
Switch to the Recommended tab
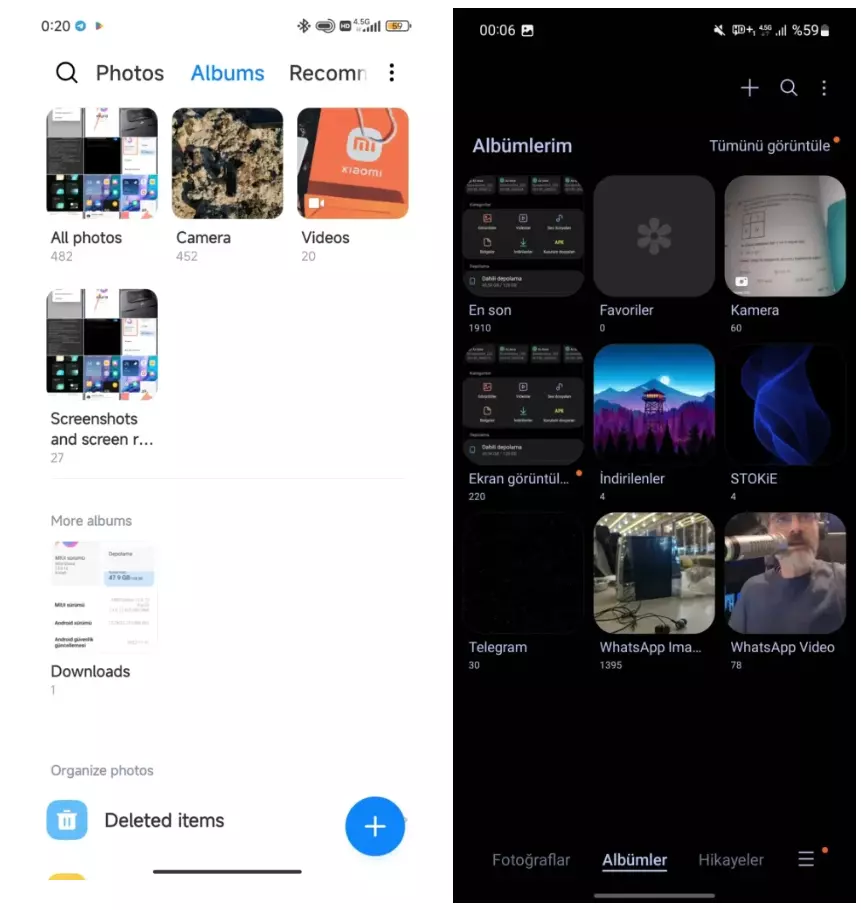tap(327, 73)
